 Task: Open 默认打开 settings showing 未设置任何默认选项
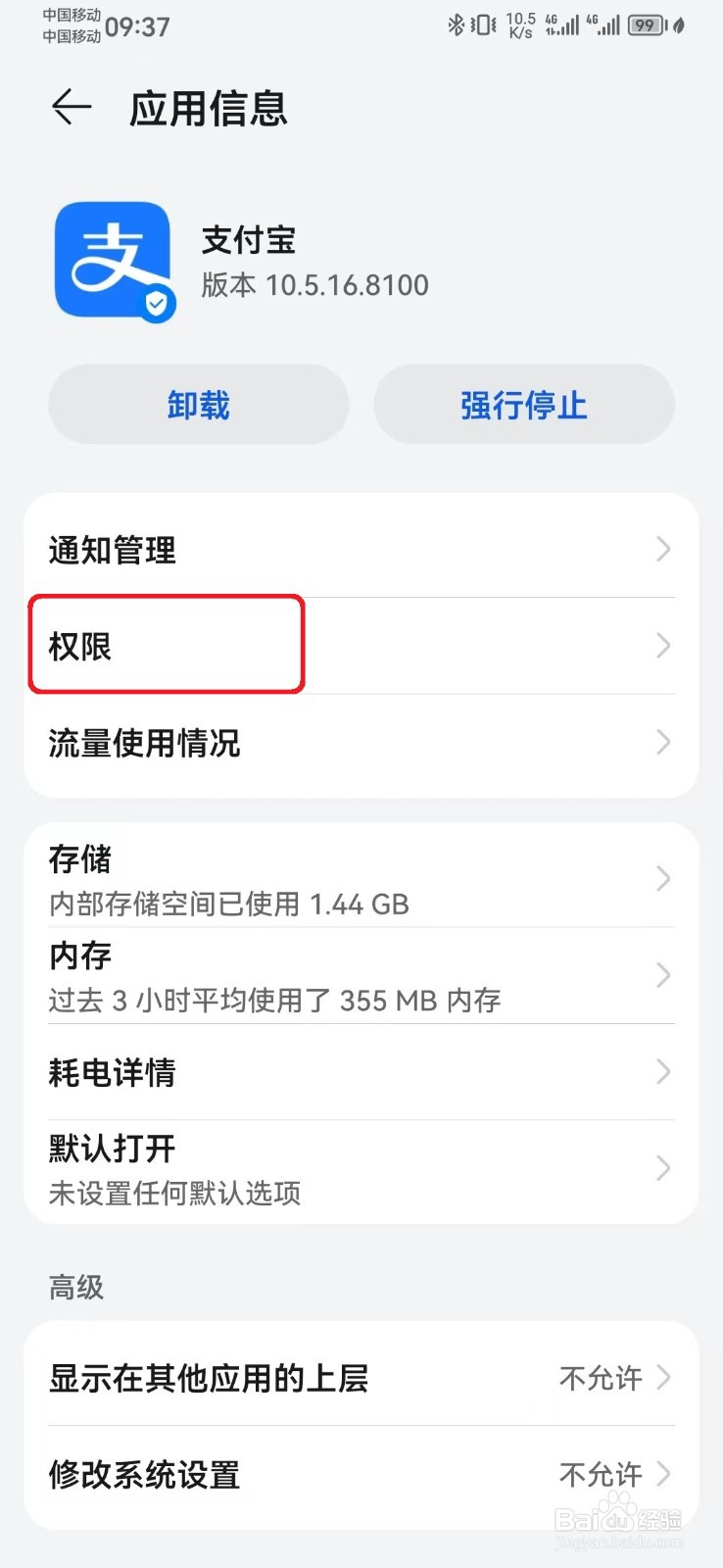point(361,1168)
